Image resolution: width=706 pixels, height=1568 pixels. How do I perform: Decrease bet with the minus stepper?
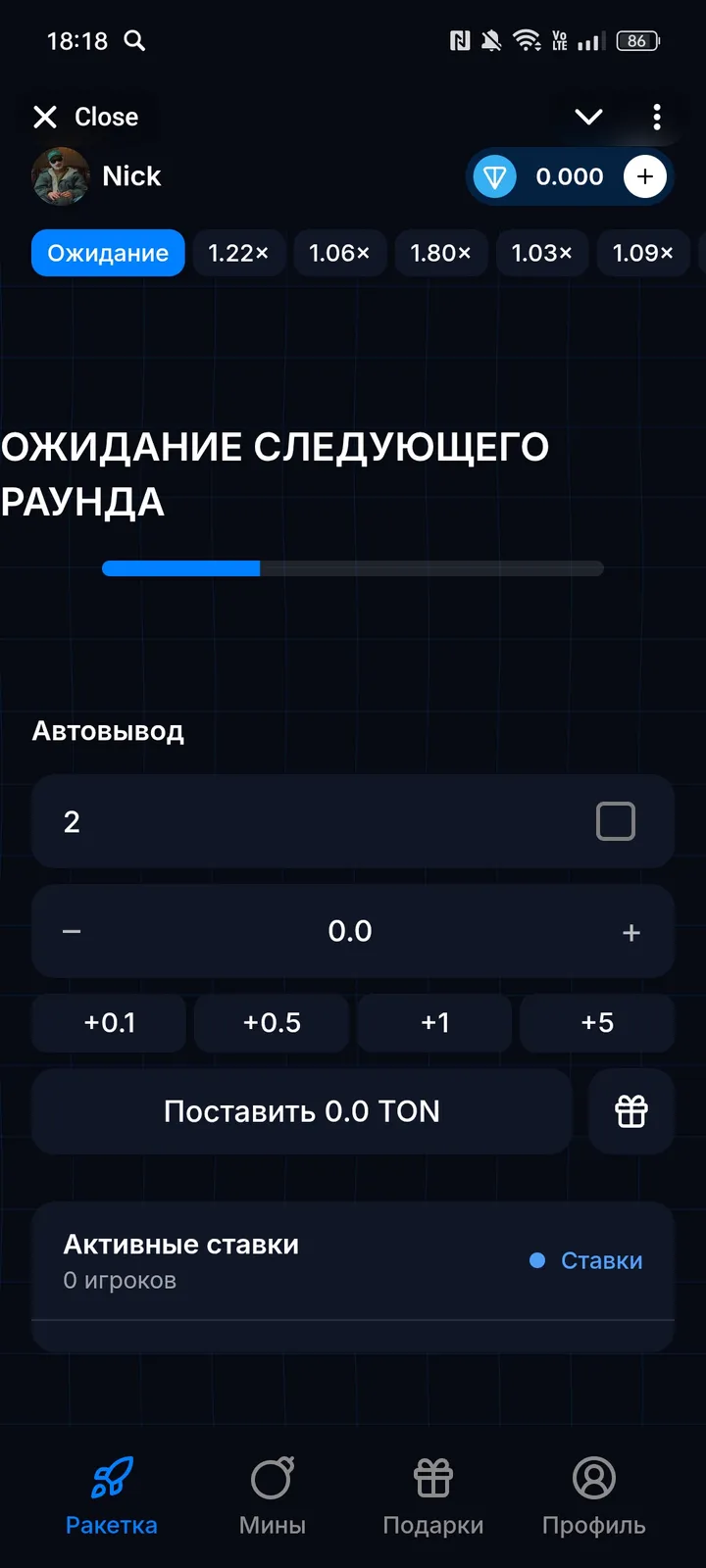tap(71, 932)
